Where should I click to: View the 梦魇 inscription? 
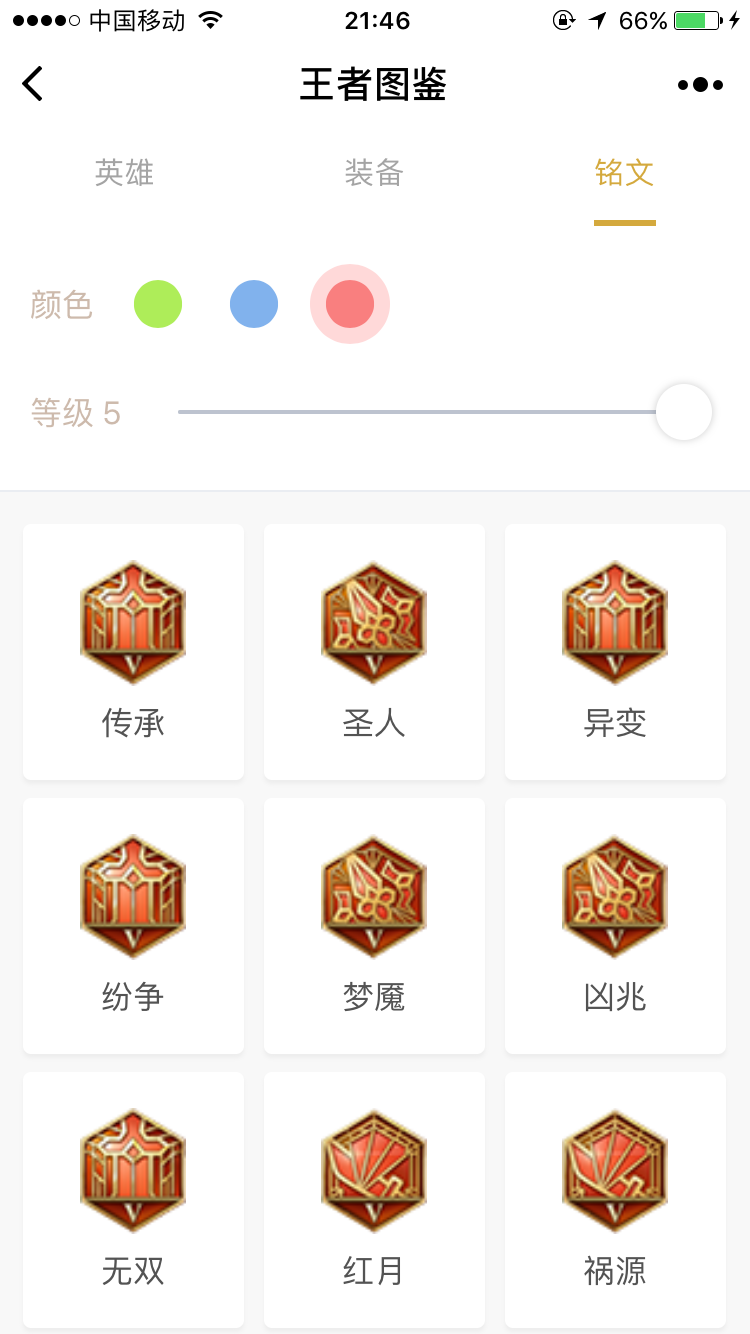[374, 925]
